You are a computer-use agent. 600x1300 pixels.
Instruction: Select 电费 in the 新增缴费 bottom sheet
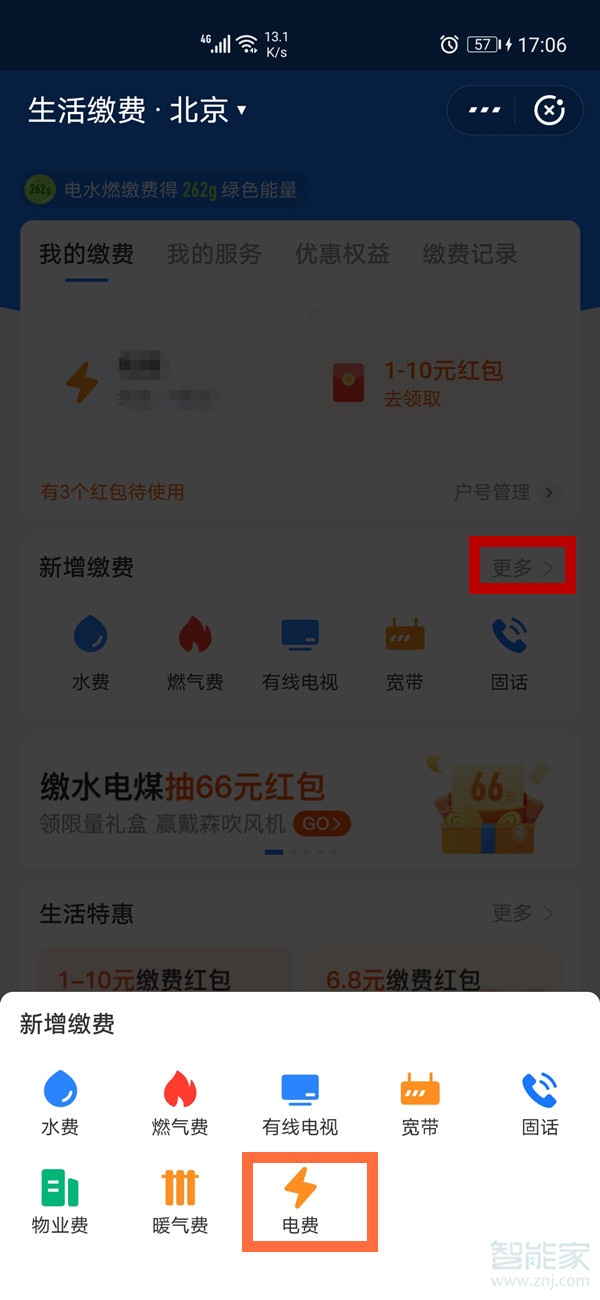(300, 1201)
